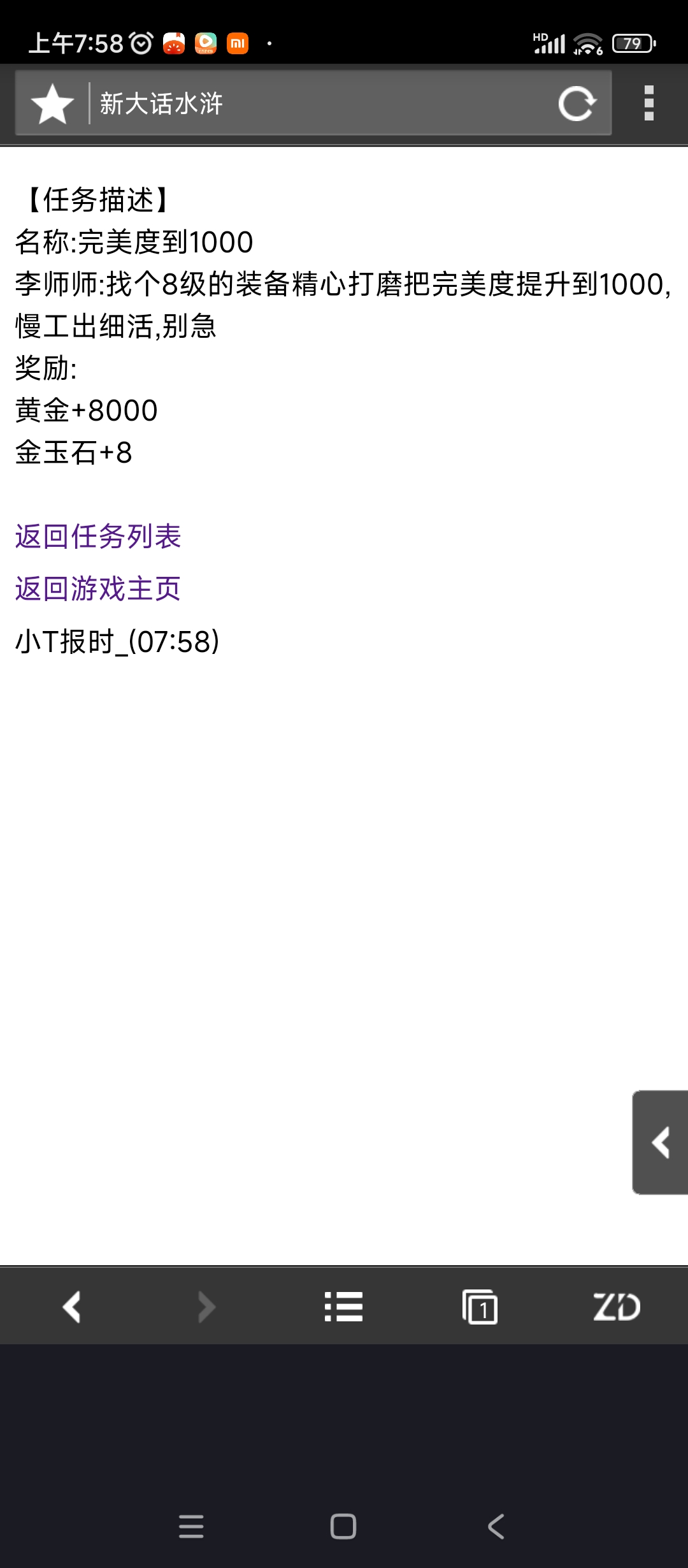688x1568 pixels.
Task: Open 返回游戏主页 link
Action: pyautogui.click(x=97, y=590)
